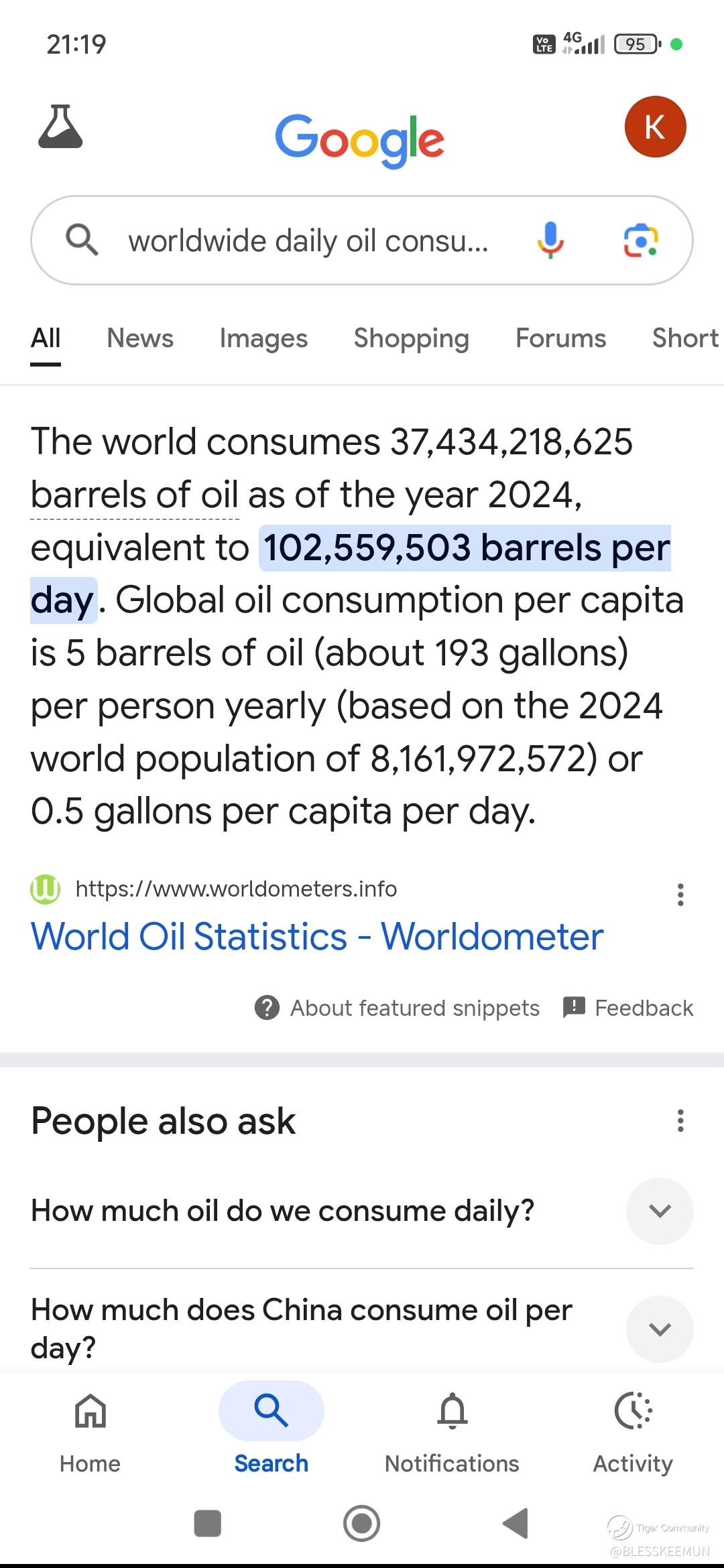Switch to the Forums tab

[560, 338]
